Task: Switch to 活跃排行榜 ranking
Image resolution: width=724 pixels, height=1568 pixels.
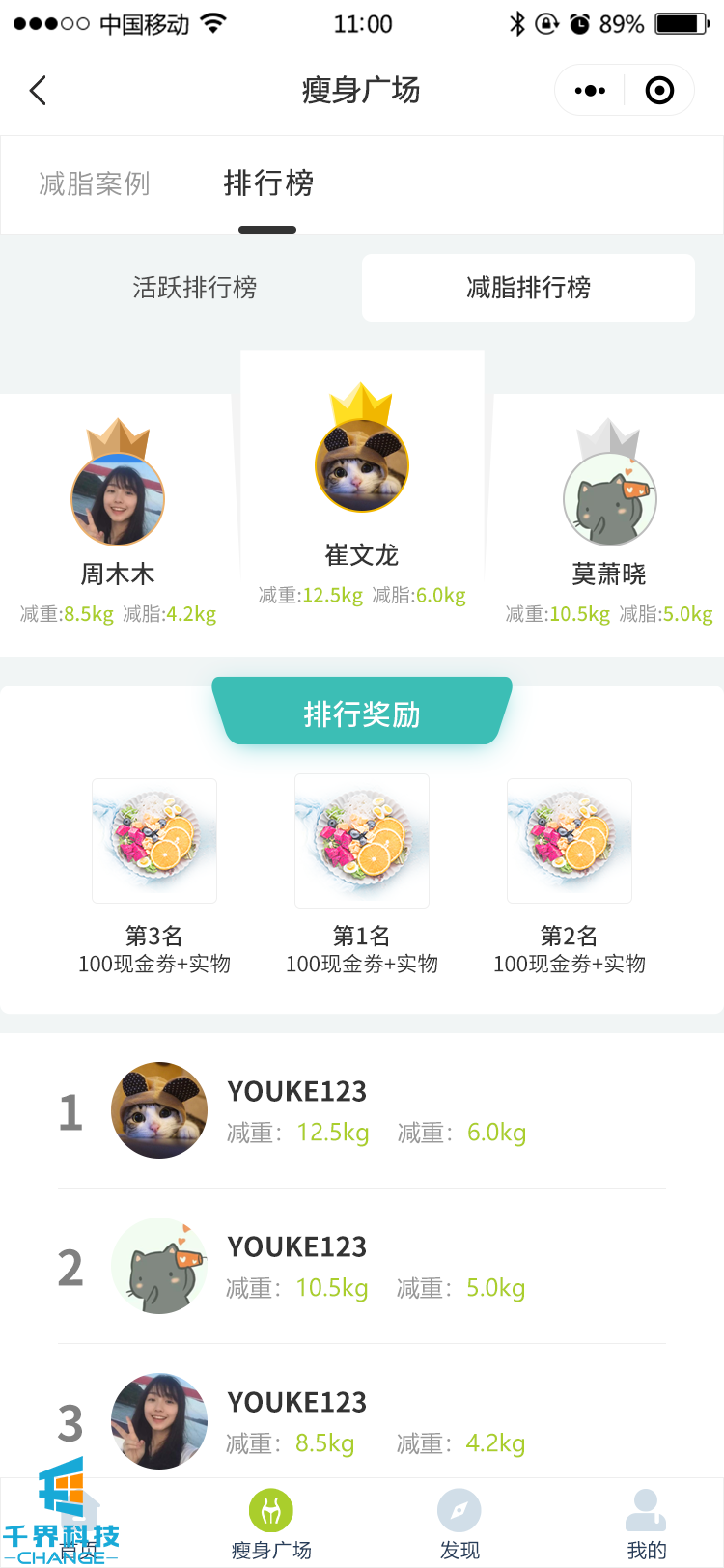Action: (195, 288)
